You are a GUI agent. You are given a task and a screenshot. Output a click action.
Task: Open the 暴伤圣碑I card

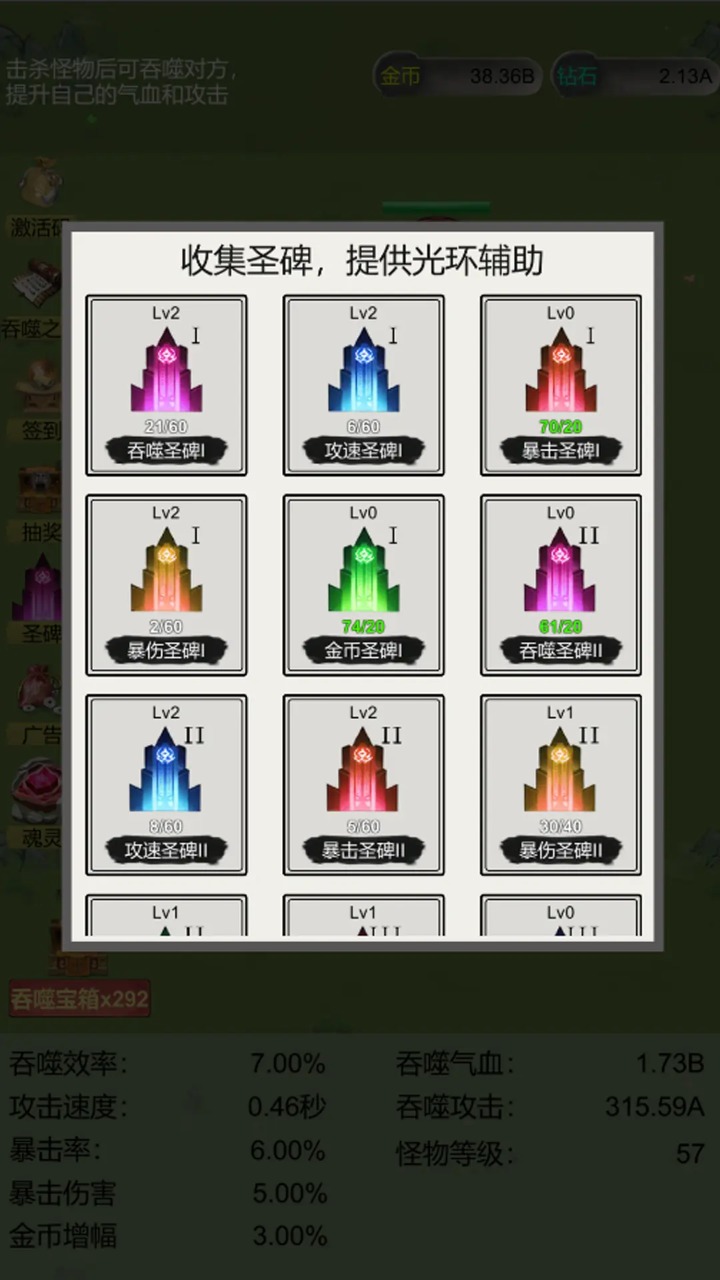(166, 585)
